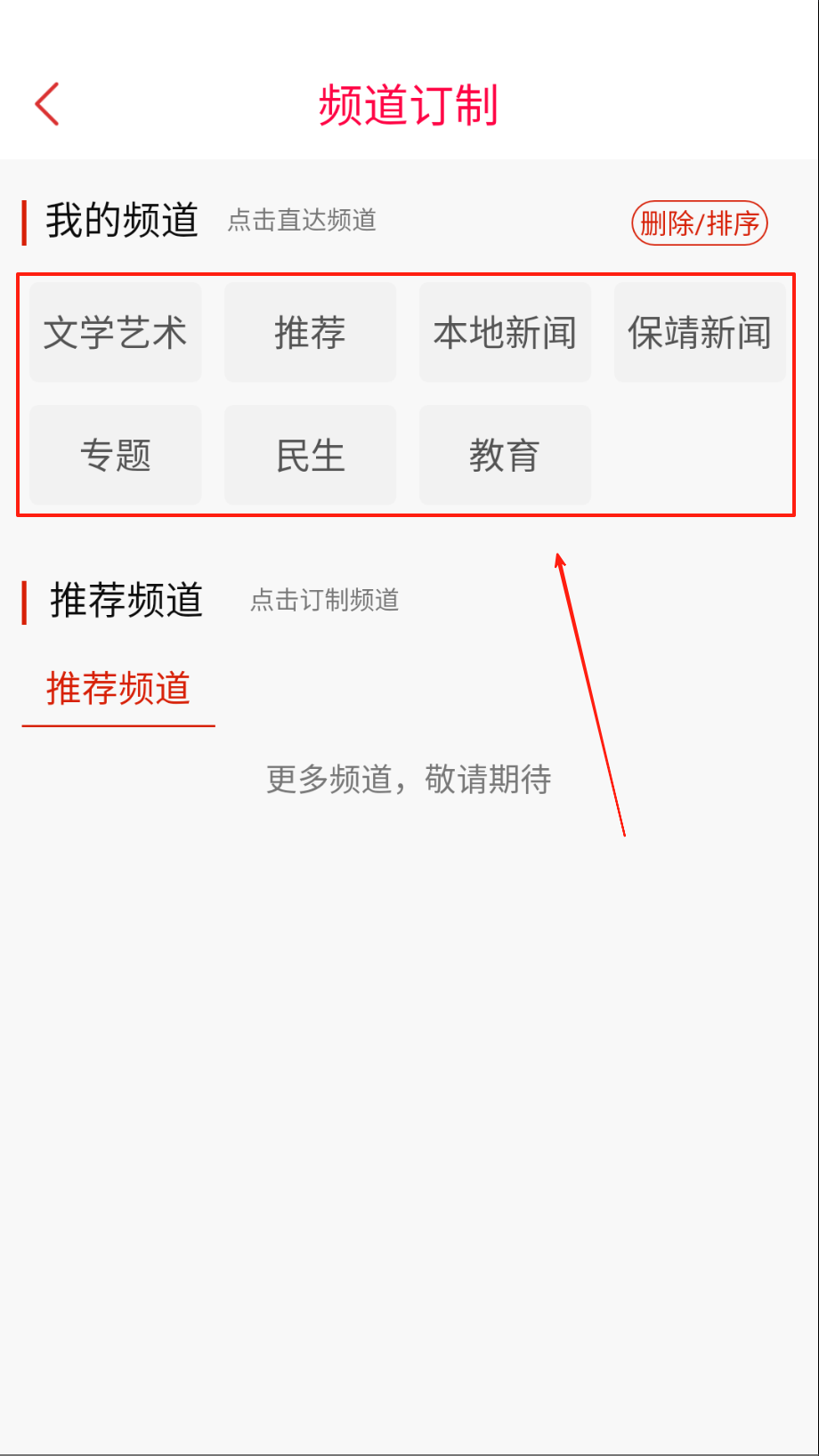Screen dimensions: 819x1456
Task: Switch to the red 推荐频道 tab
Action: click(x=118, y=689)
